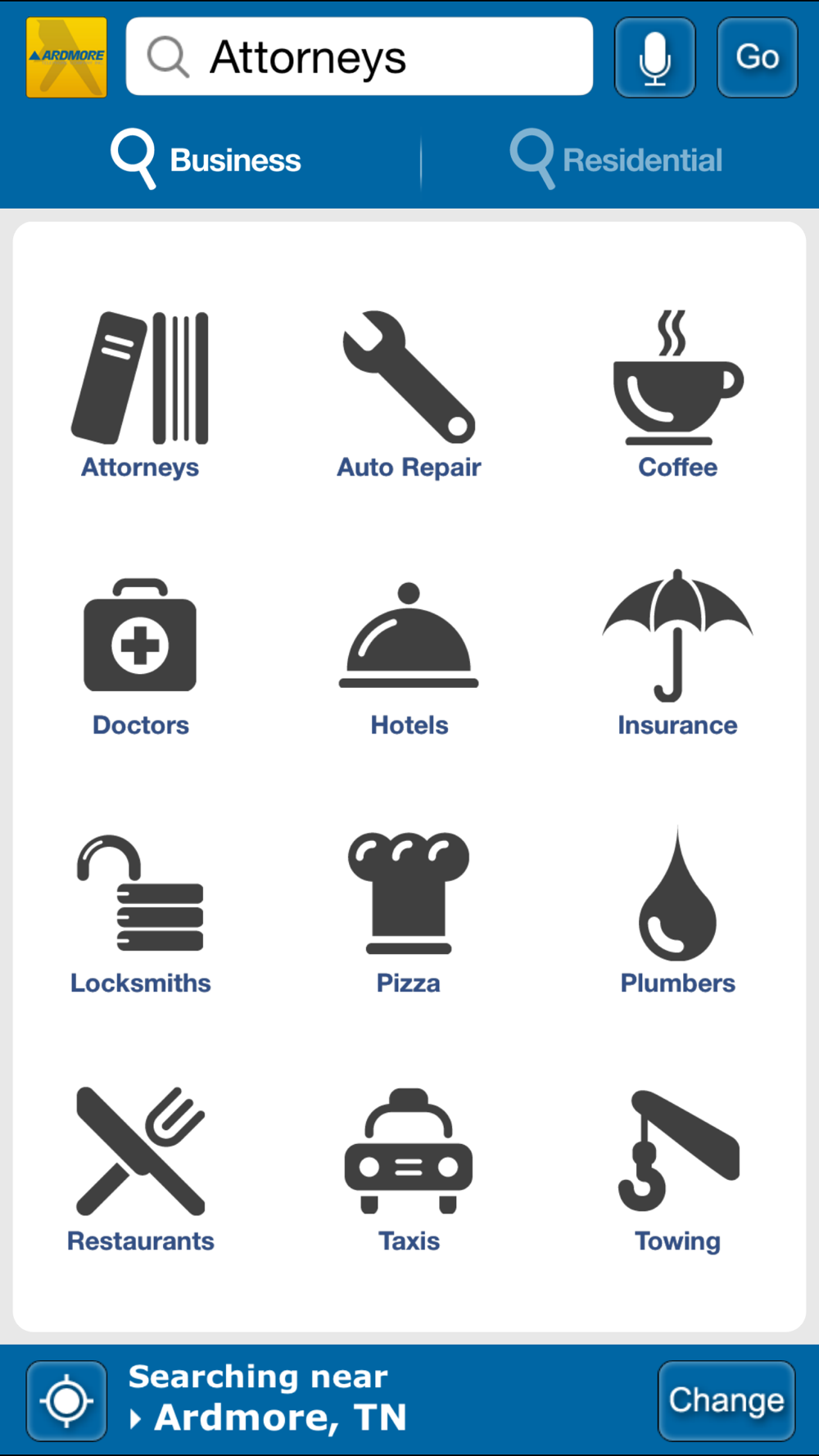Select the Business search tab

[x=206, y=160]
